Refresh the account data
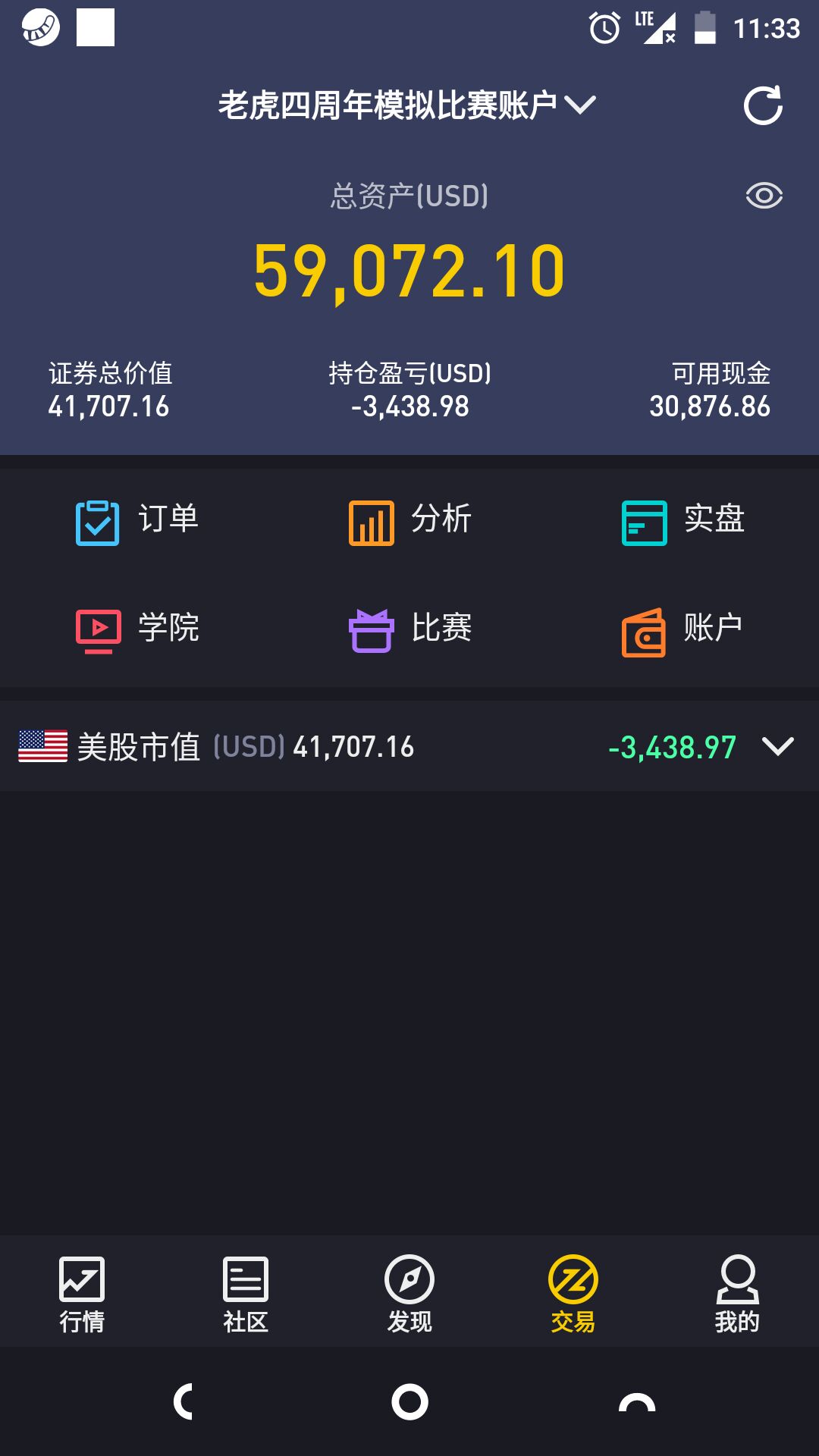The image size is (819, 1456). tap(763, 105)
